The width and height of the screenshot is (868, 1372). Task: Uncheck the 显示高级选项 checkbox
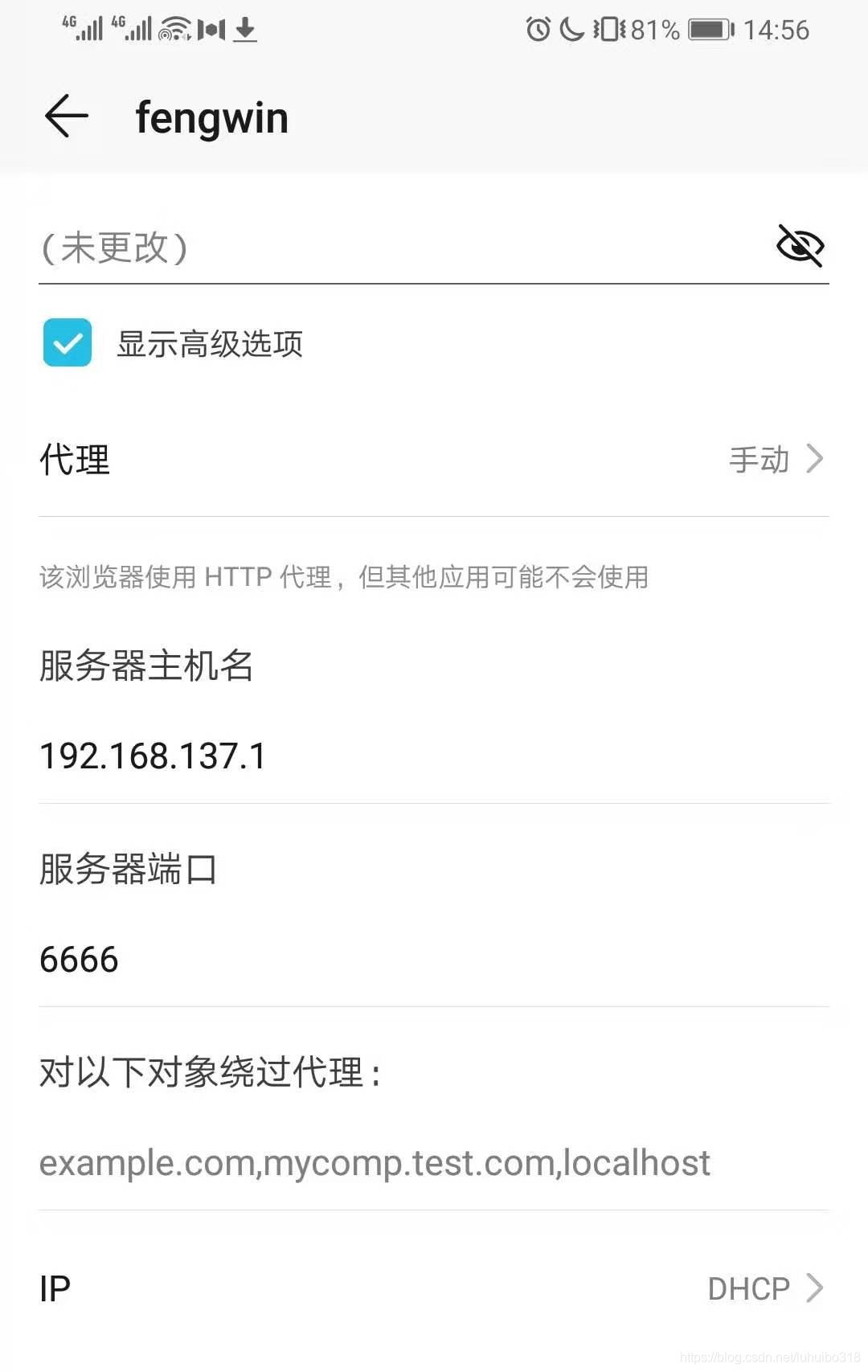[67, 343]
